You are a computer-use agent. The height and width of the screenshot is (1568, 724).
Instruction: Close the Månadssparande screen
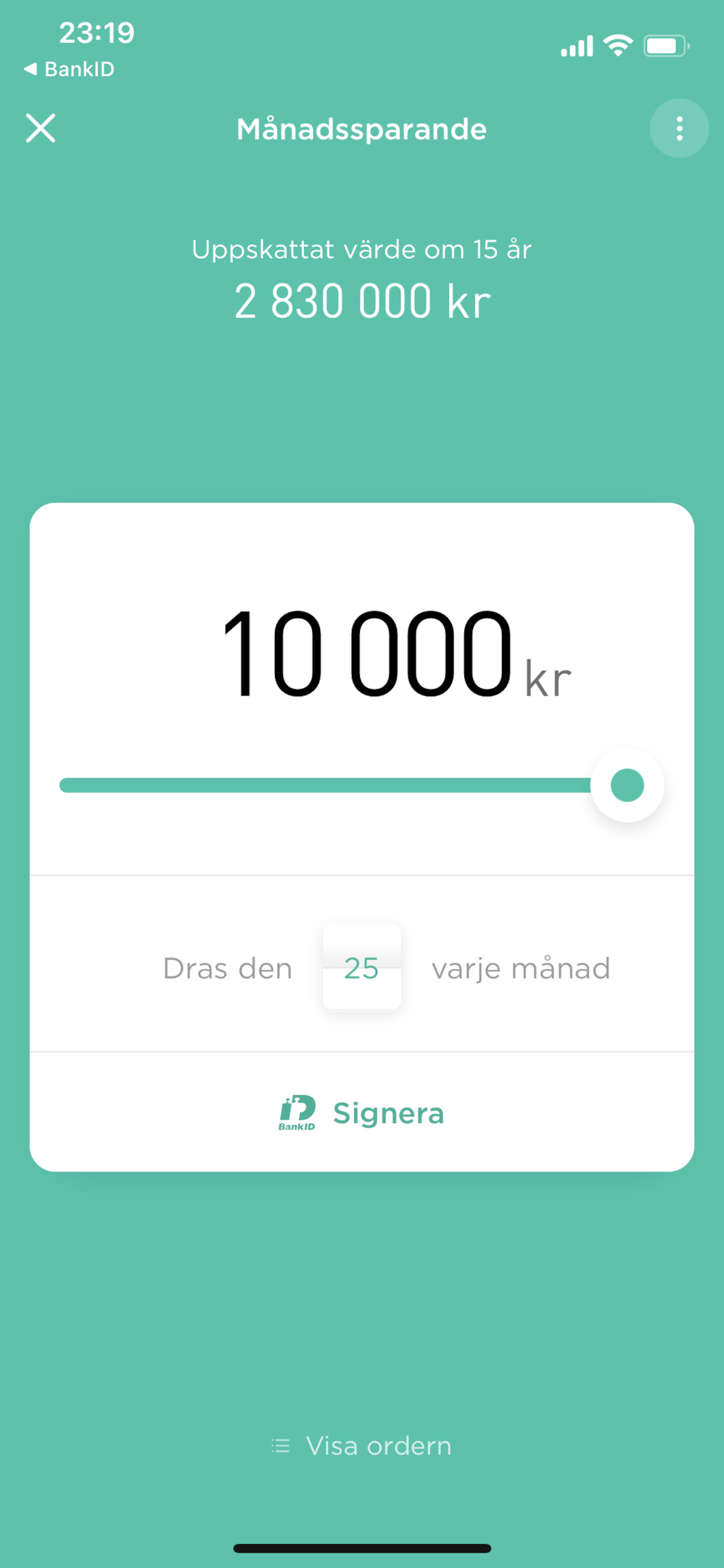41,128
